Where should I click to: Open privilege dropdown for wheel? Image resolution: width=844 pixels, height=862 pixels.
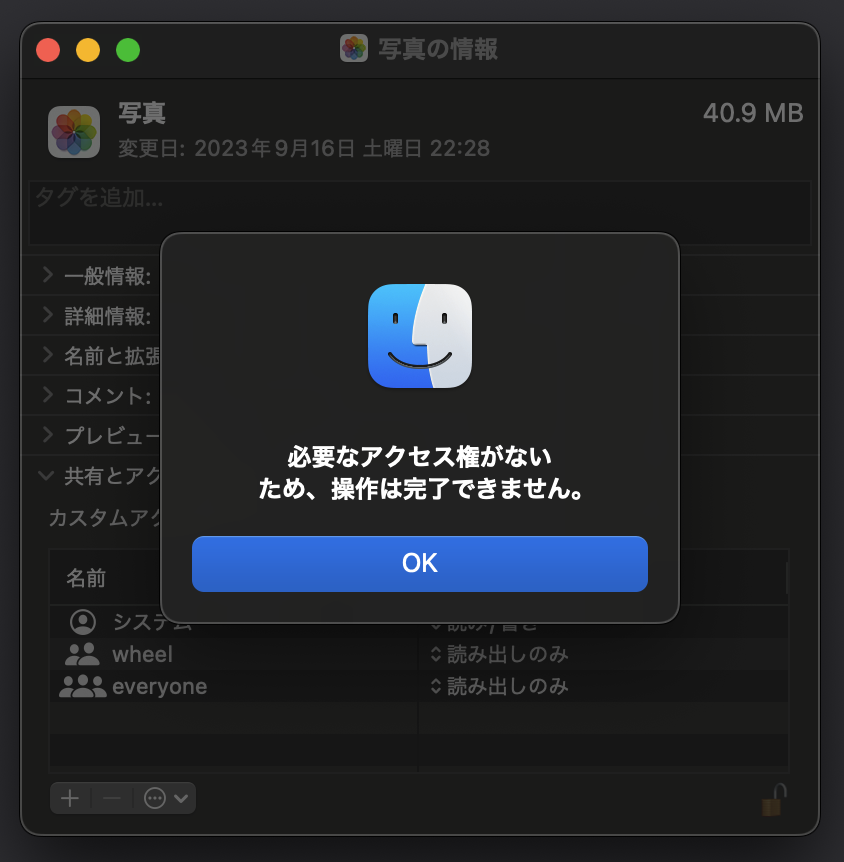click(500, 654)
